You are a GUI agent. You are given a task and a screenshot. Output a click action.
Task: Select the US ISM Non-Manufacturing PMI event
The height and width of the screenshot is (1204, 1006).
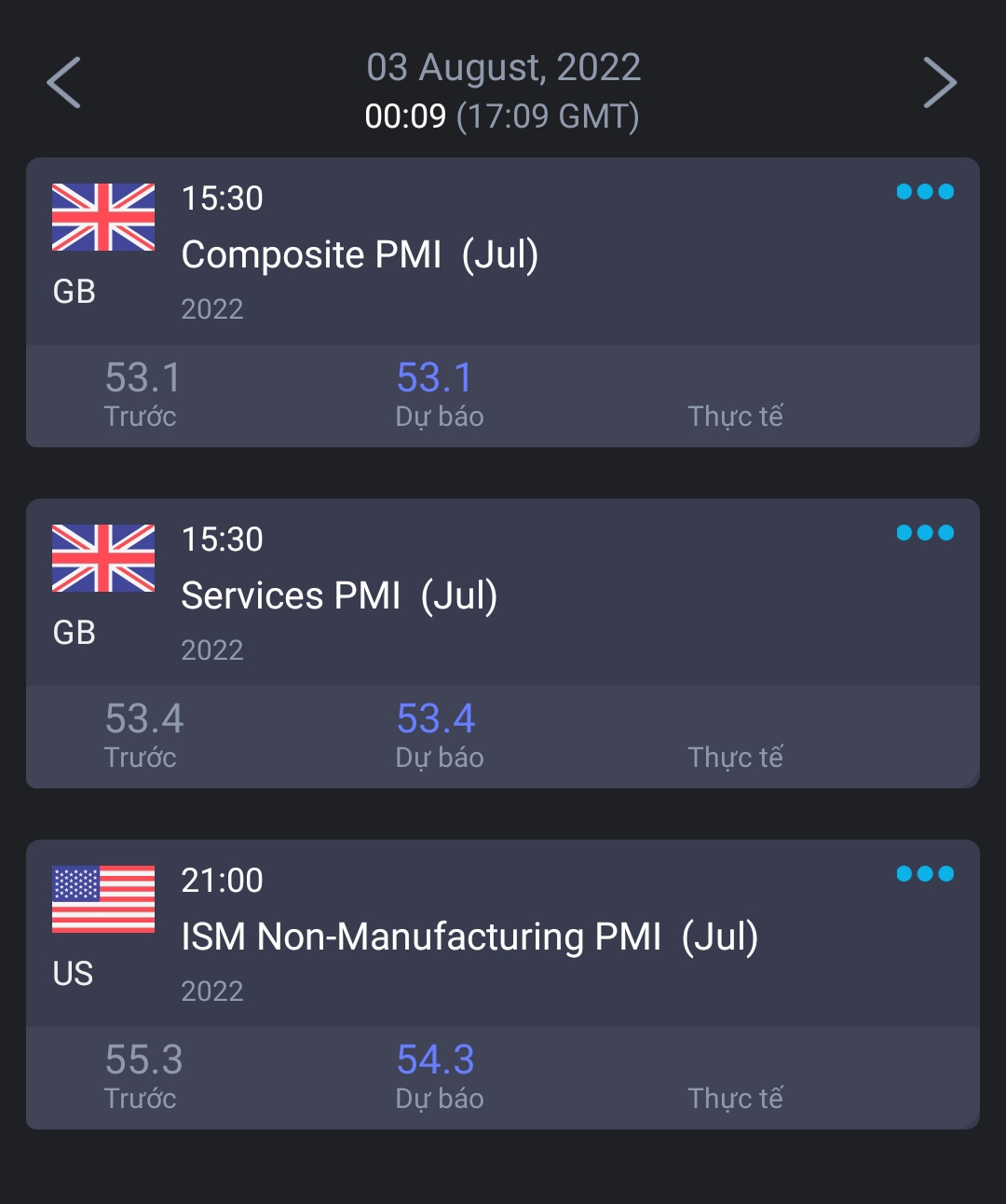pyautogui.click(x=469, y=937)
